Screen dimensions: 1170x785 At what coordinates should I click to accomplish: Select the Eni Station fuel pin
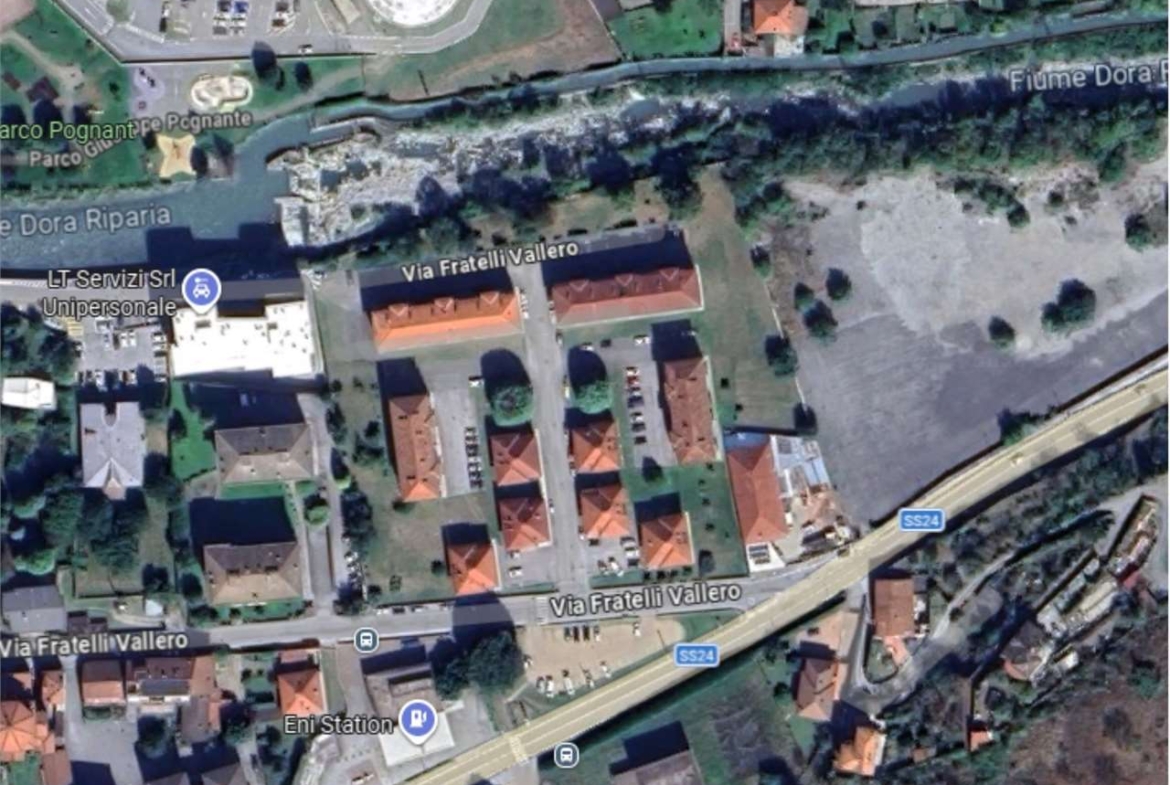[x=418, y=718]
